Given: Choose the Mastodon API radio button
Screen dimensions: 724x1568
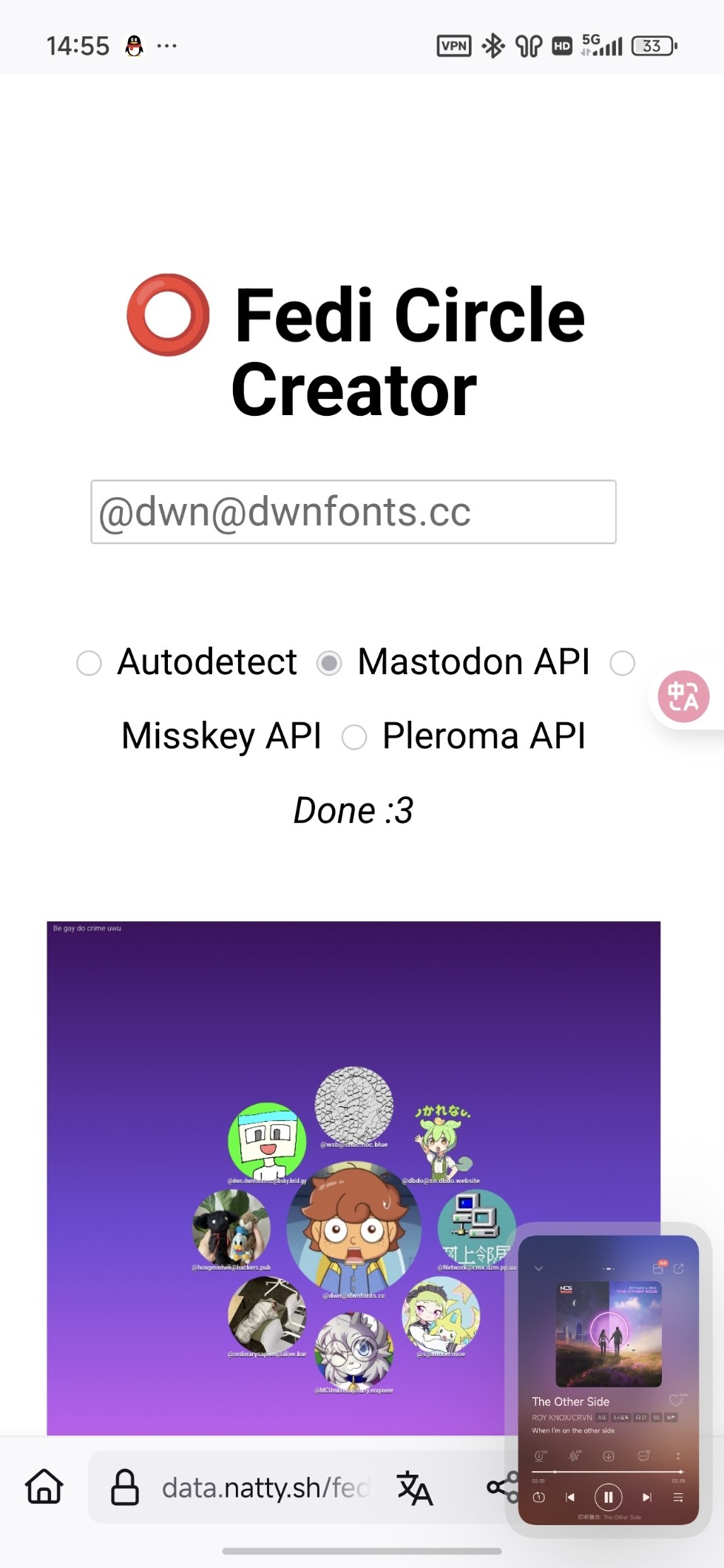Looking at the screenshot, I should (x=329, y=663).
